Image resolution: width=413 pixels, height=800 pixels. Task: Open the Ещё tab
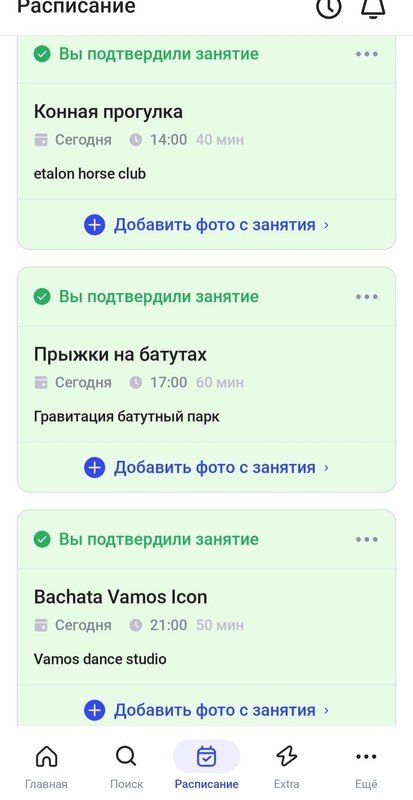point(366,765)
